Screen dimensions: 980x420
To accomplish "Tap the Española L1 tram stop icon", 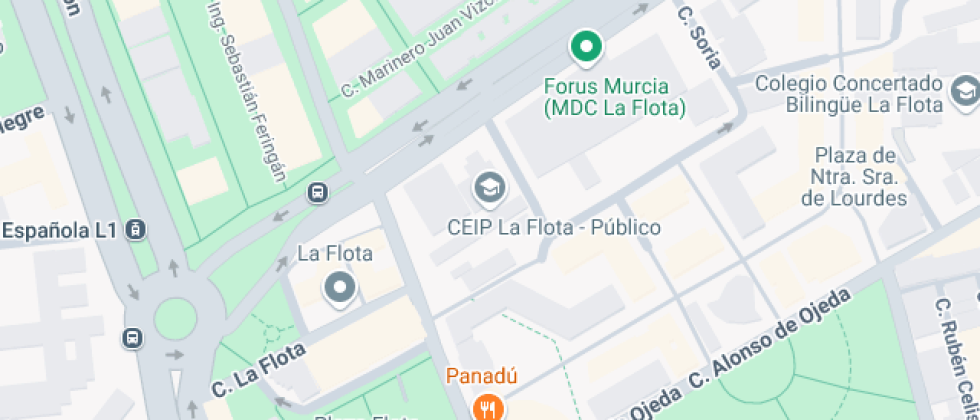I will (137, 231).
